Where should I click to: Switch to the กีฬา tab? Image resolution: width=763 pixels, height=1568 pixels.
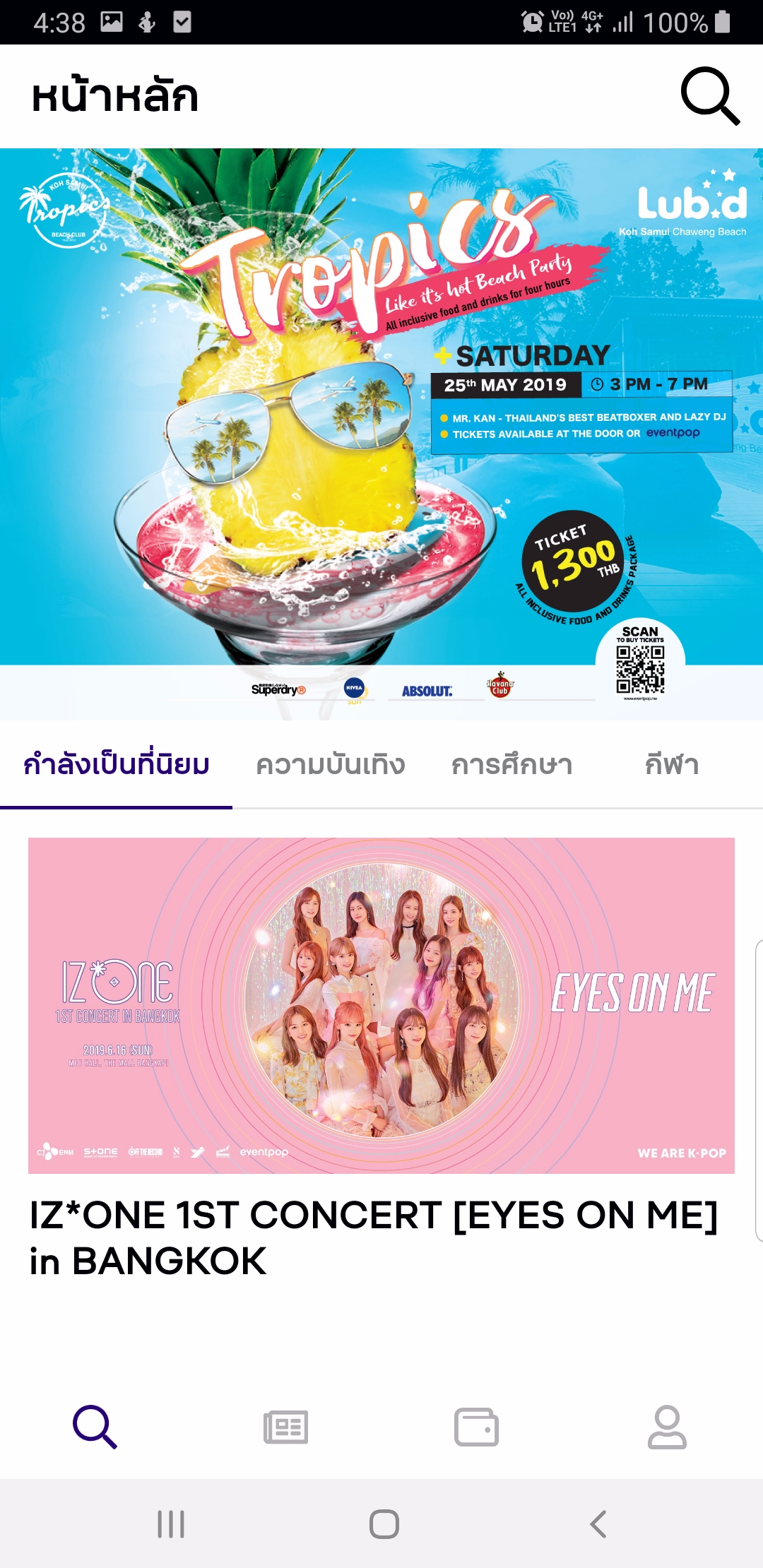tap(672, 765)
